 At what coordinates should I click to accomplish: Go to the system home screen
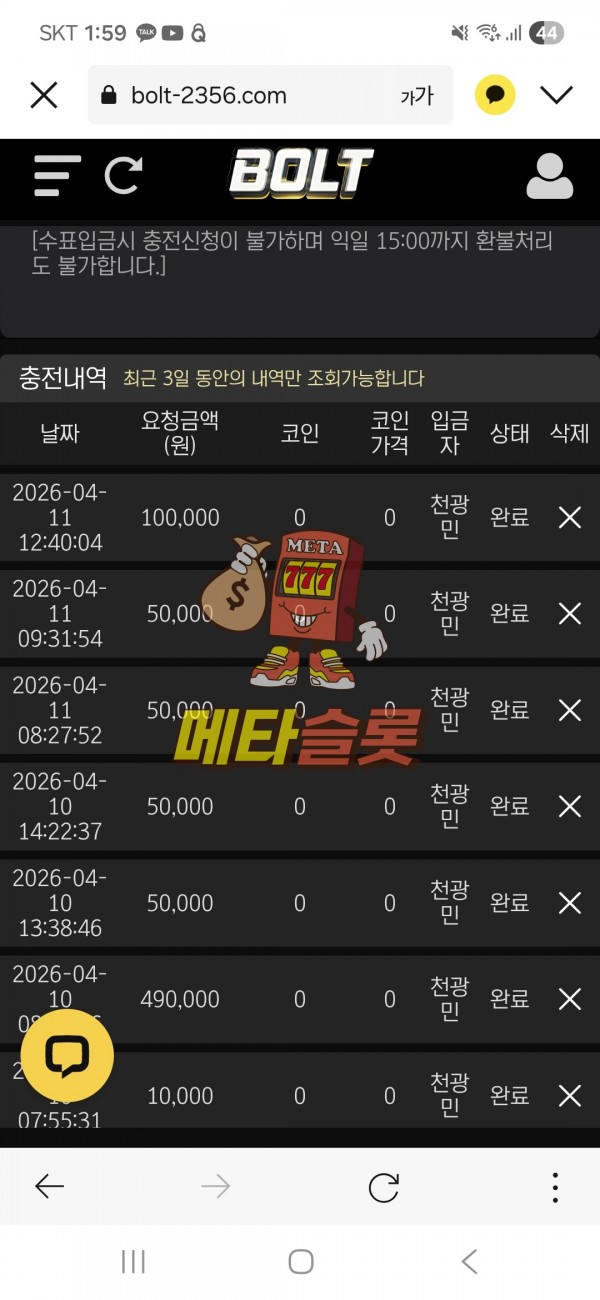(x=300, y=1261)
